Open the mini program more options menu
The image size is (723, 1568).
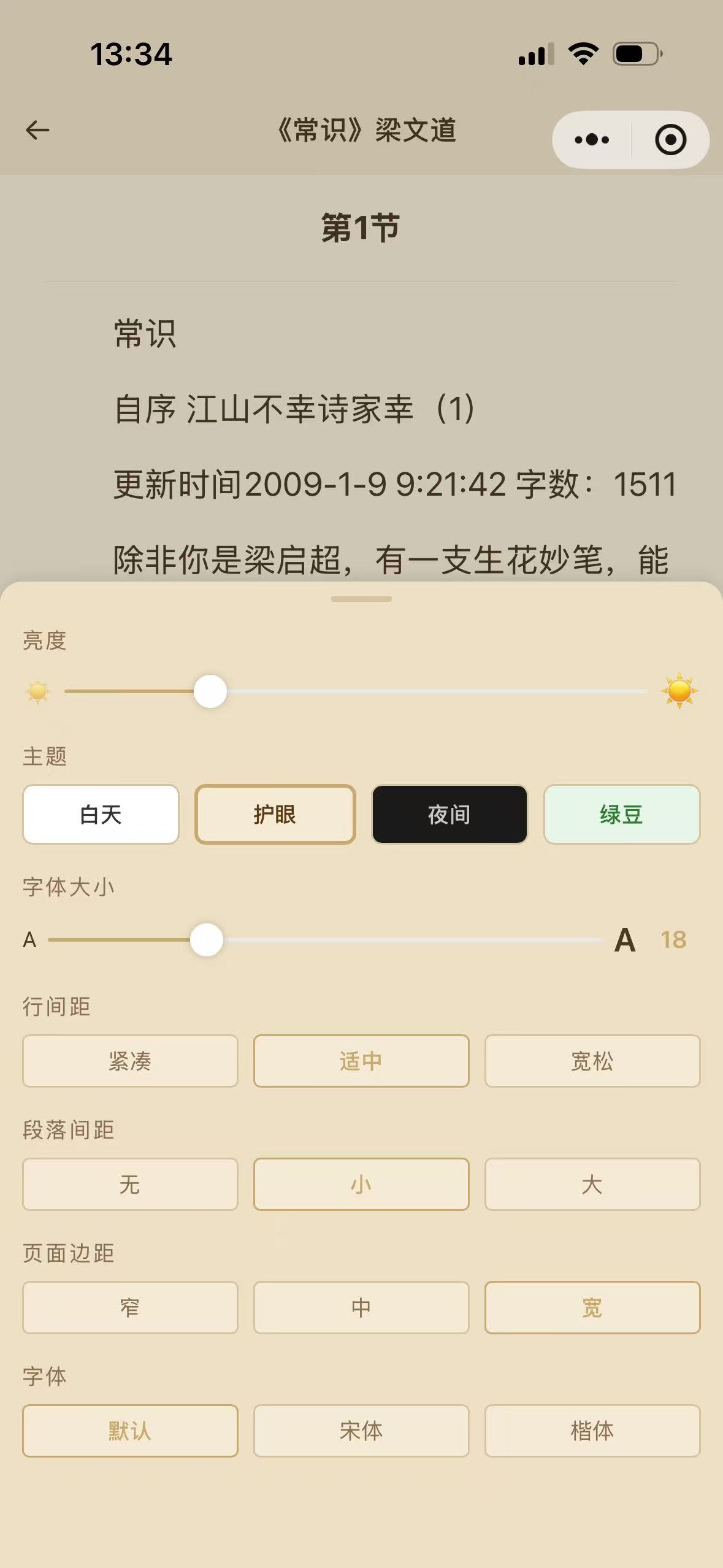(x=592, y=140)
